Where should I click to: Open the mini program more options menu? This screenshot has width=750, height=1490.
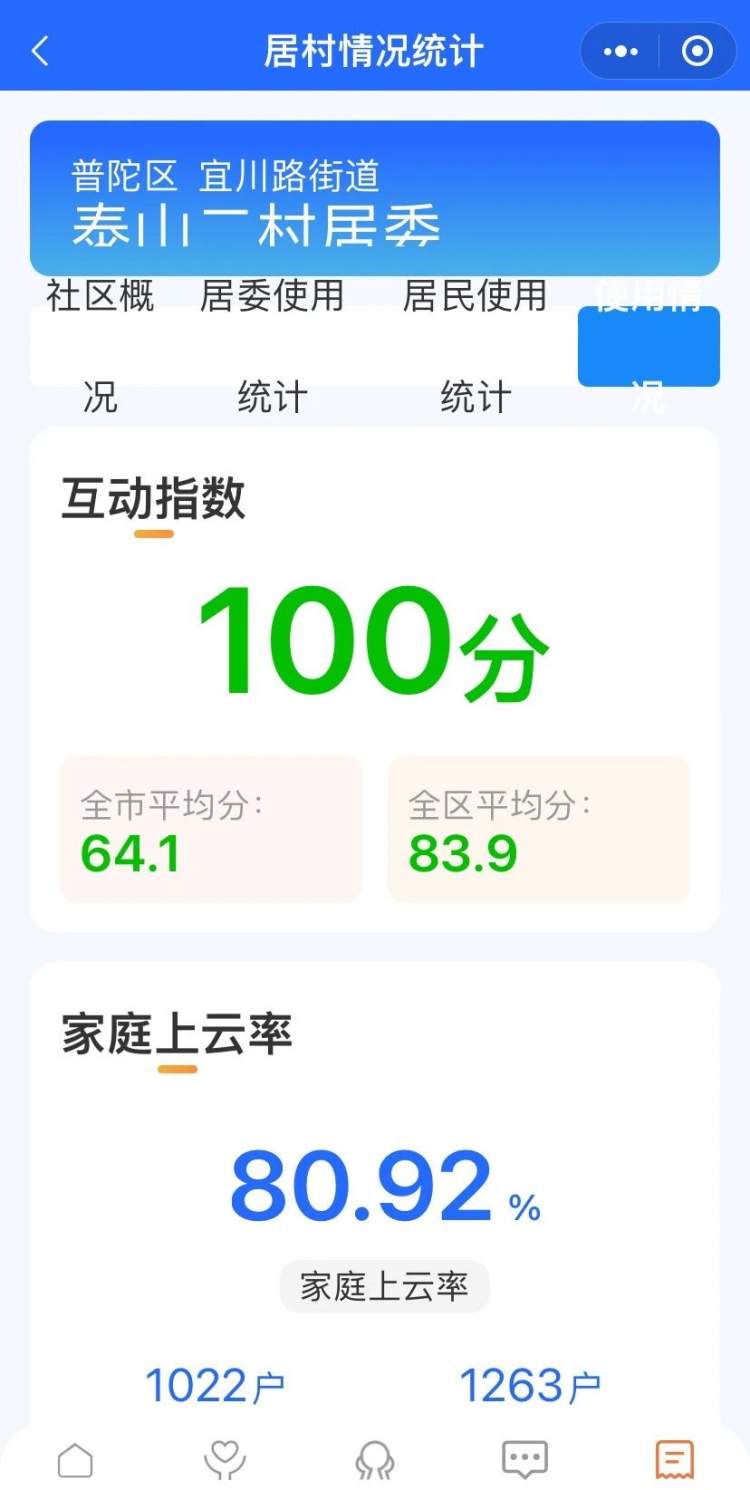click(620, 51)
